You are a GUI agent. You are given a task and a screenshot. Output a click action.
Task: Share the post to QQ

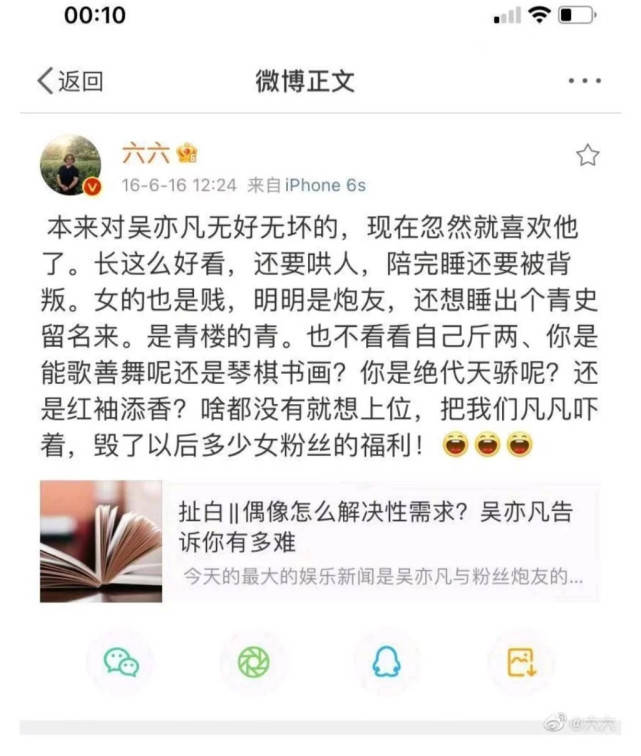coord(387,662)
